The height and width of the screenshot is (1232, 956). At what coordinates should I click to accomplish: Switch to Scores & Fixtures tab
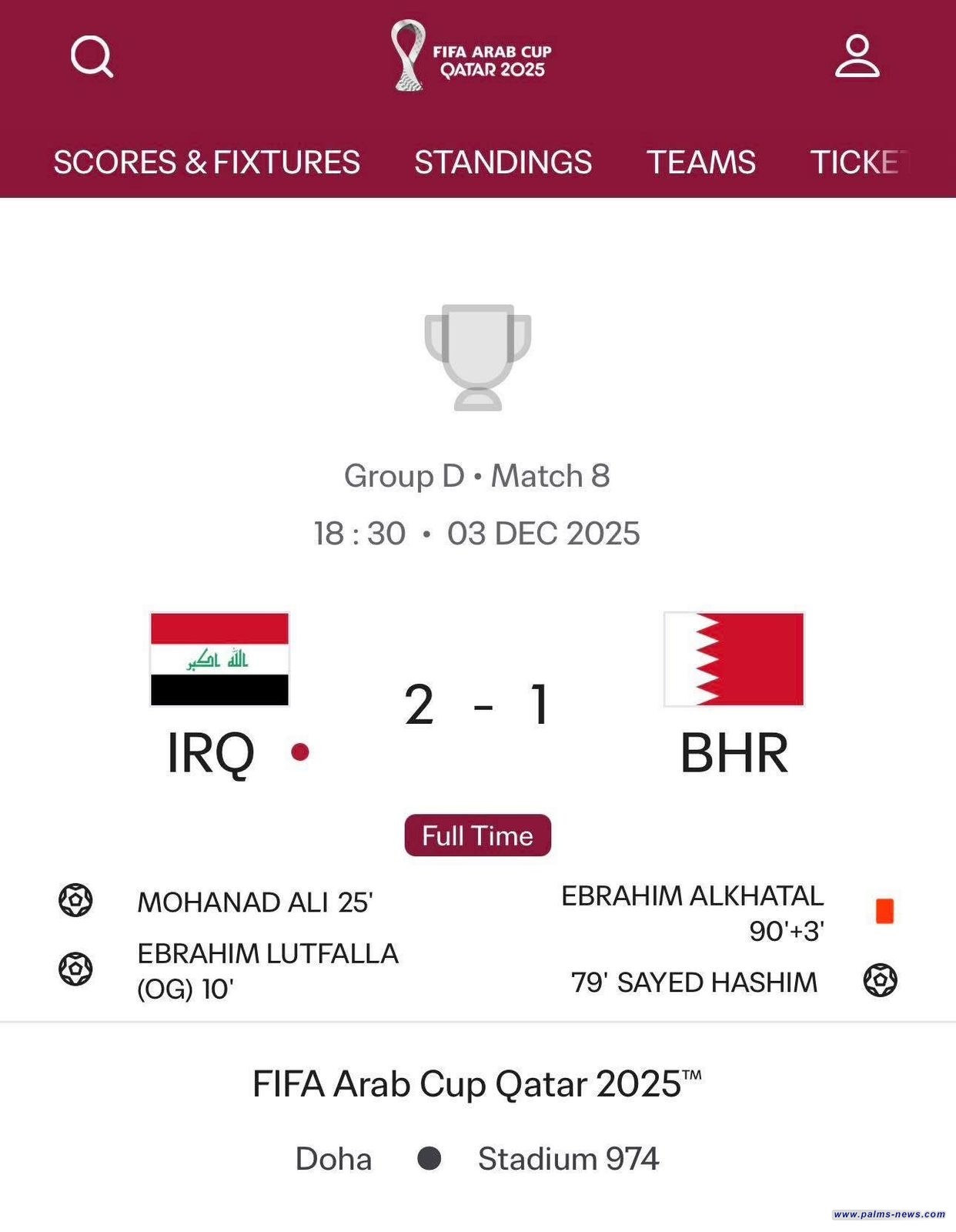click(206, 162)
